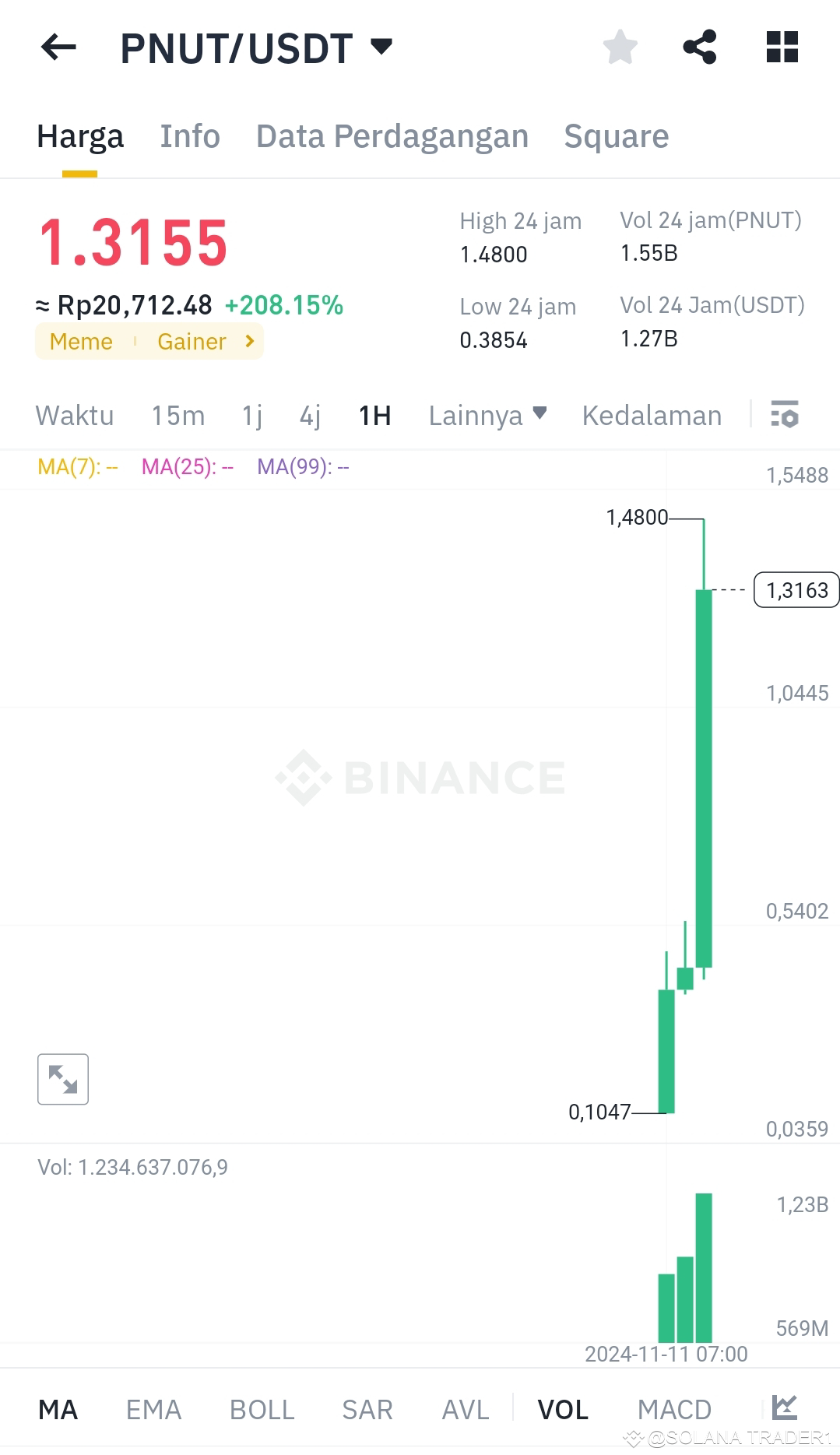Enable the MACD indicator

674,1409
